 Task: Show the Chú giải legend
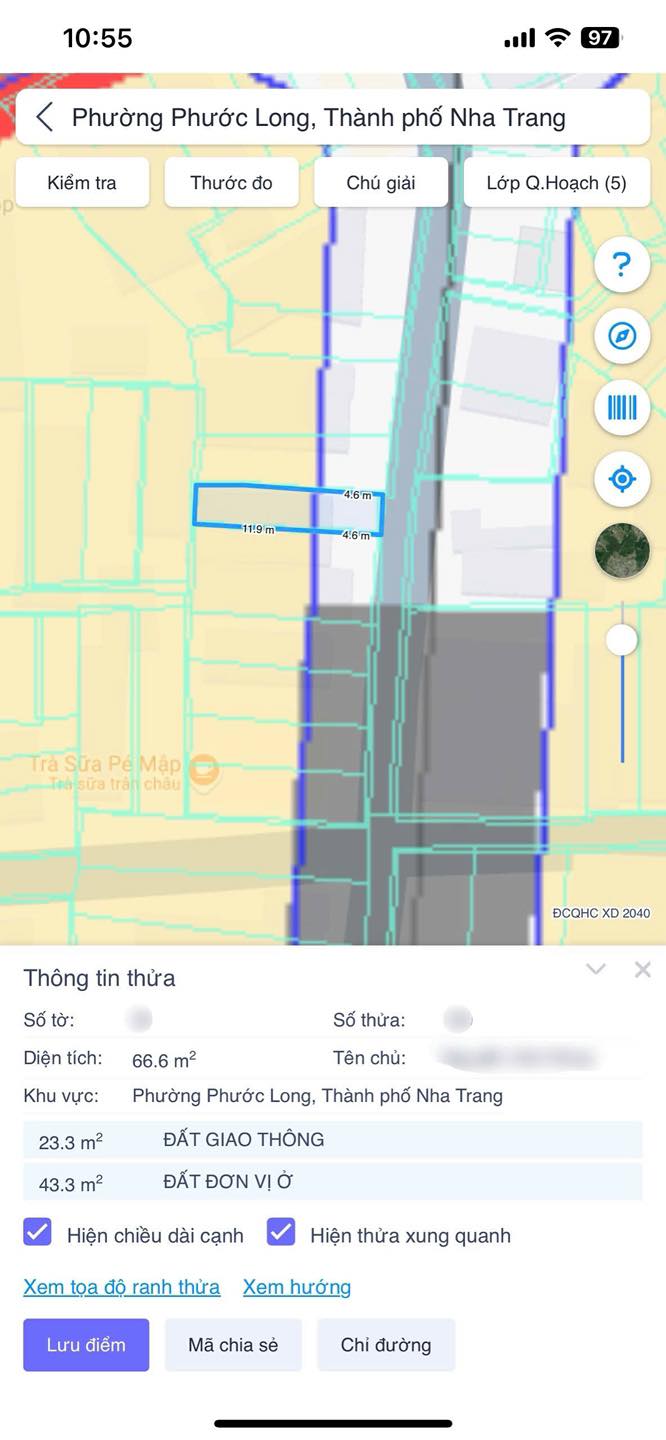tap(381, 183)
